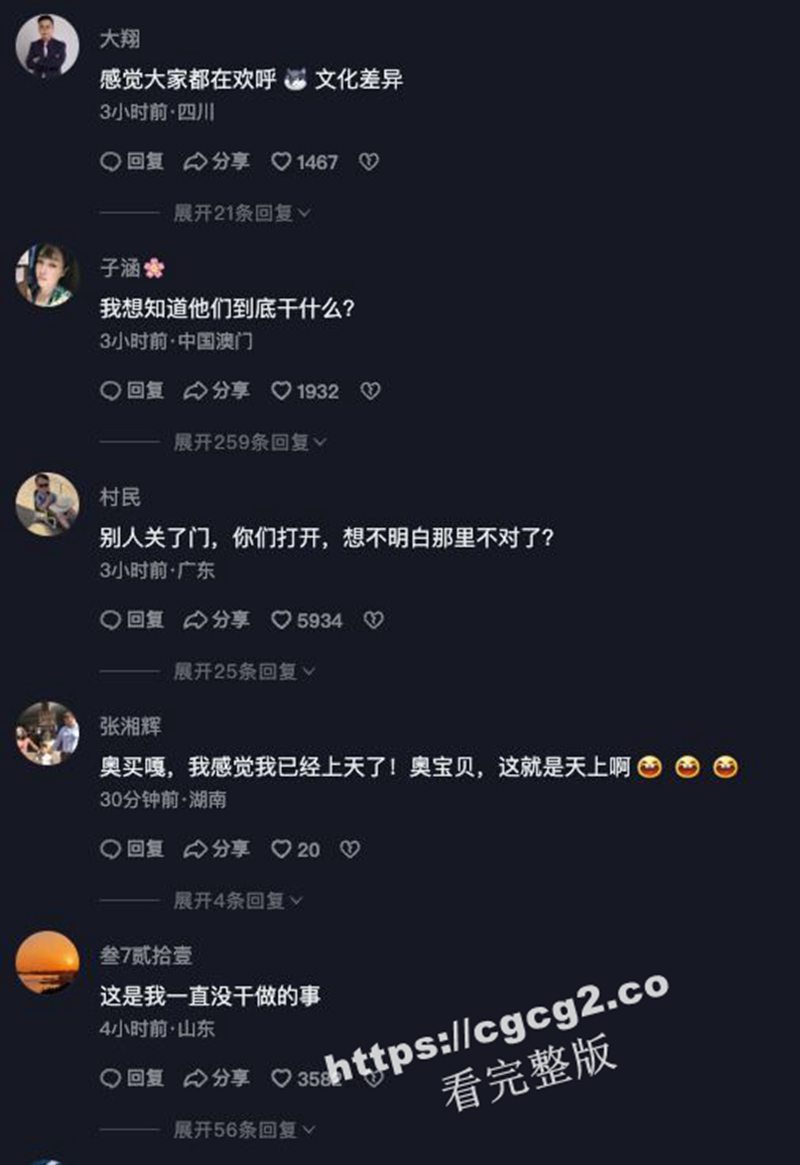This screenshot has height=1165, width=800.
Task: Open 大翔's profile avatar
Action: pyautogui.click(x=47, y=46)
